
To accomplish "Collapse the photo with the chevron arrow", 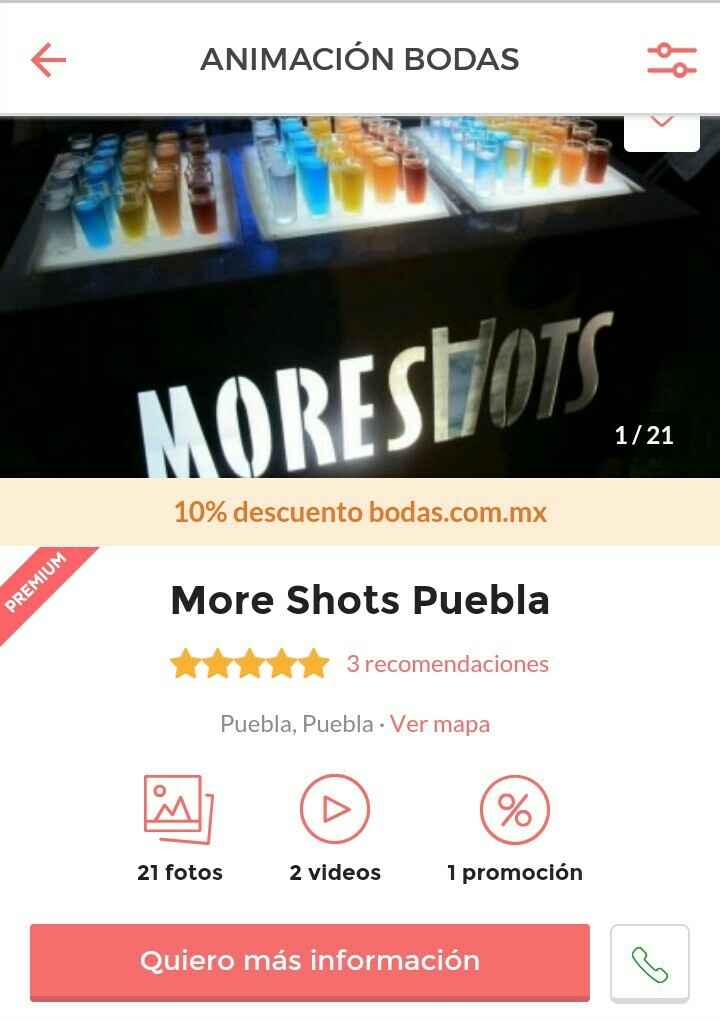I will 662,122.
